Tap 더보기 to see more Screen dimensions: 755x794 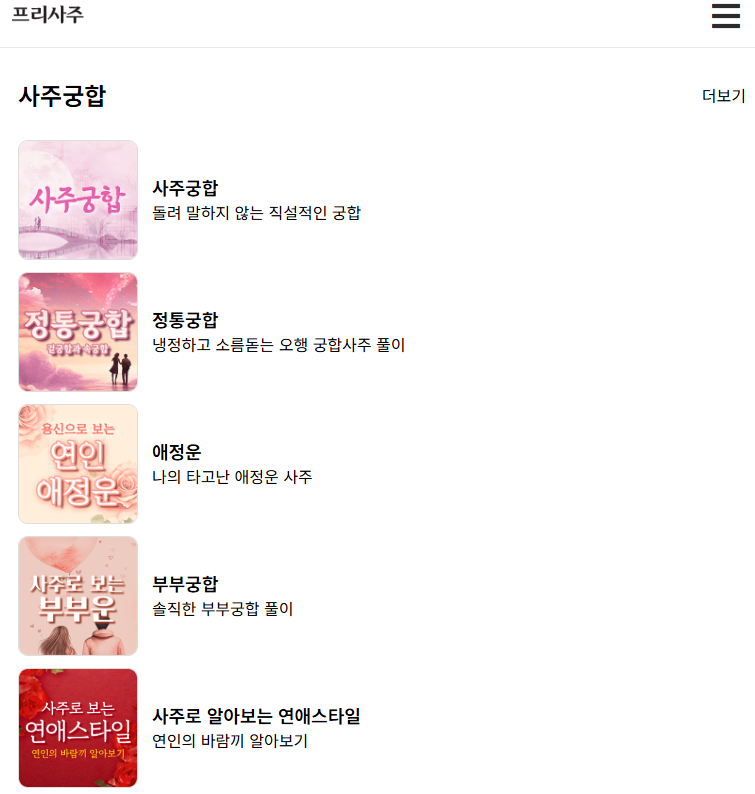723,96
